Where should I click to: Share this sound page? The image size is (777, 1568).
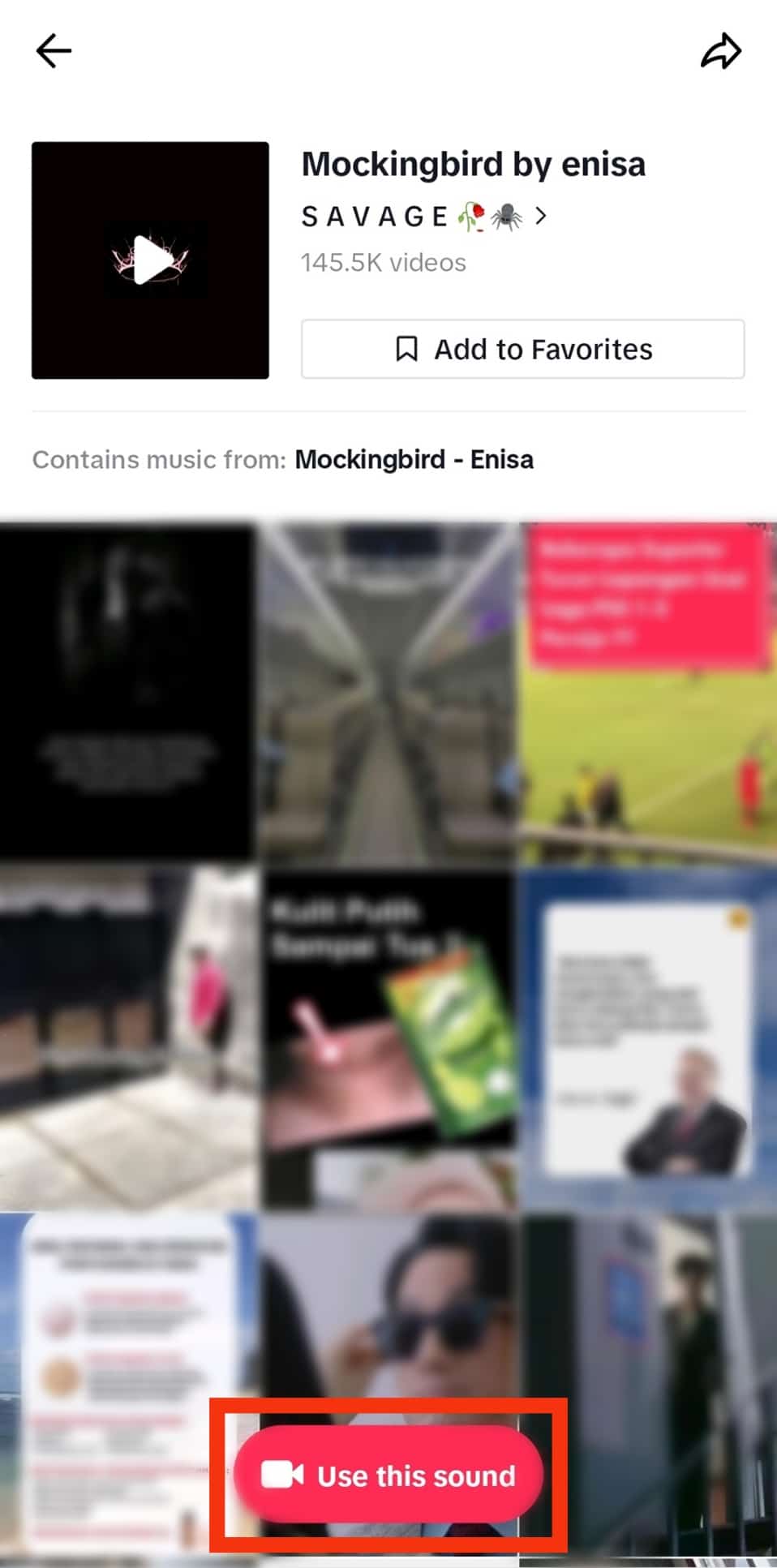(720, 52)
